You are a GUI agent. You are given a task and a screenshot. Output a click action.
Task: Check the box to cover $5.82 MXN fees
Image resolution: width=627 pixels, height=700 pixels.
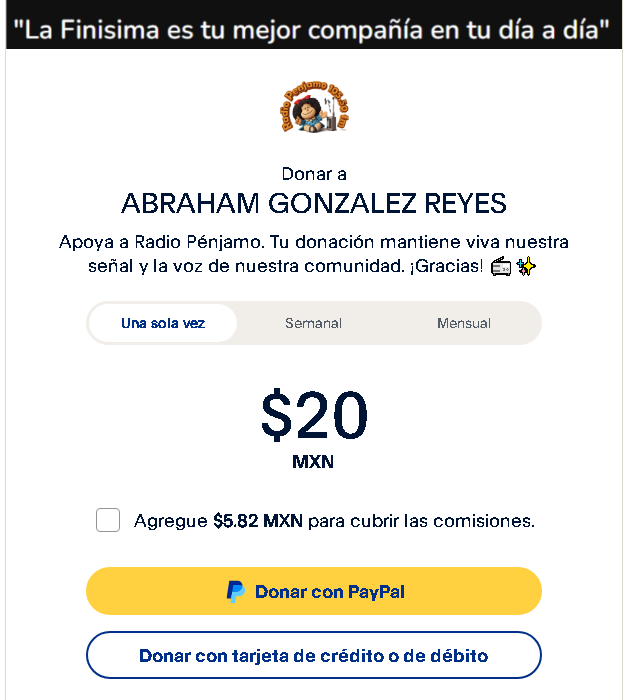108,520
